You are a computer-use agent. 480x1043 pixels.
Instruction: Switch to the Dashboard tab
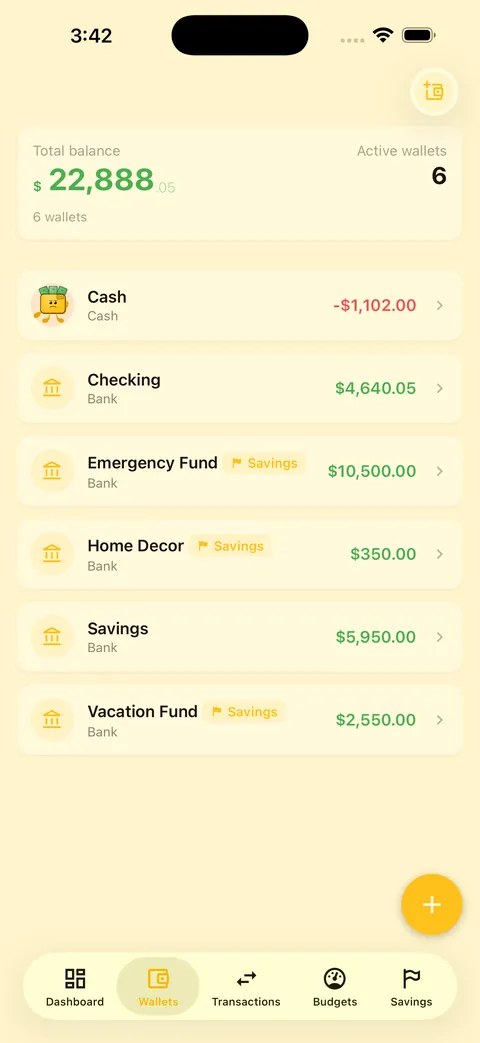75,987
